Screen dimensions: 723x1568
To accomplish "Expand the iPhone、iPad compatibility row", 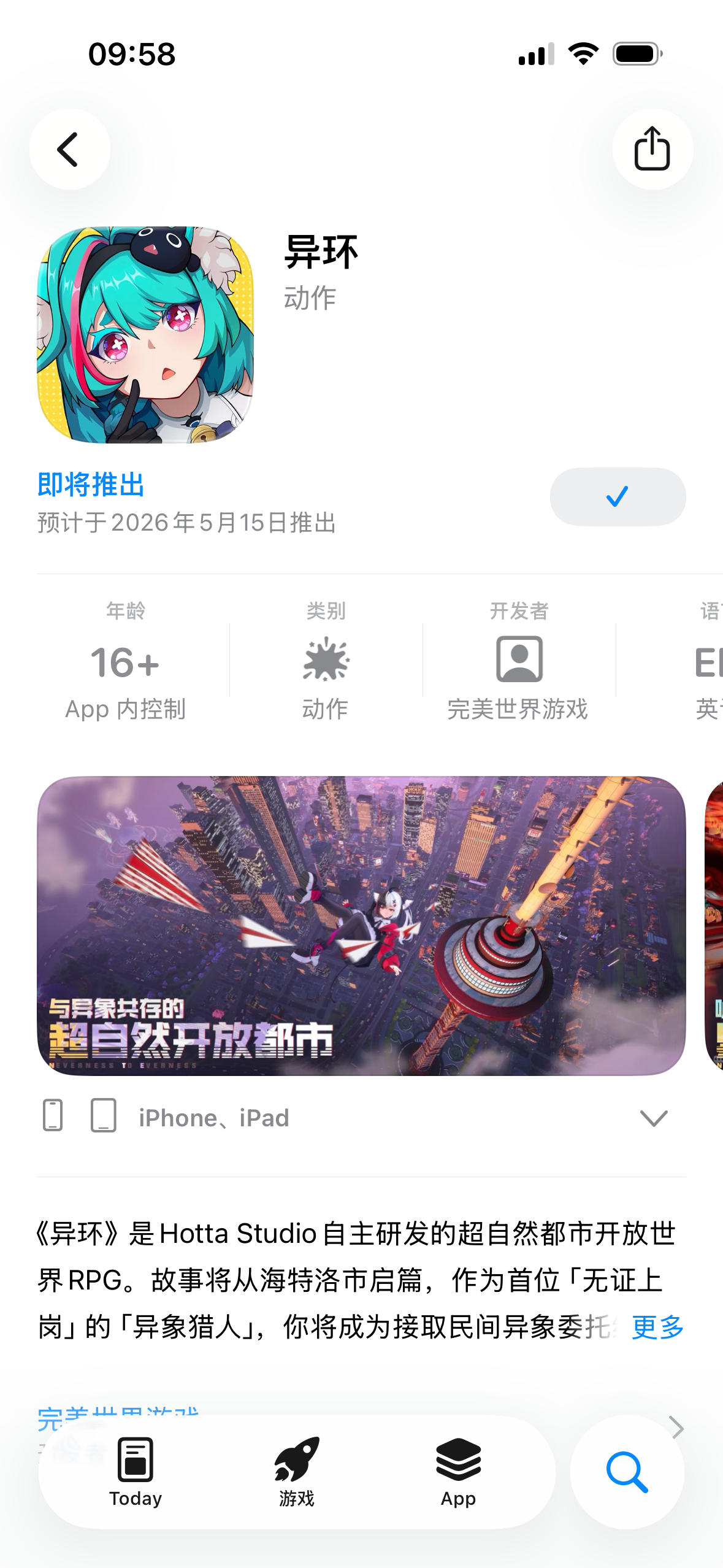I will [653, 1118].
